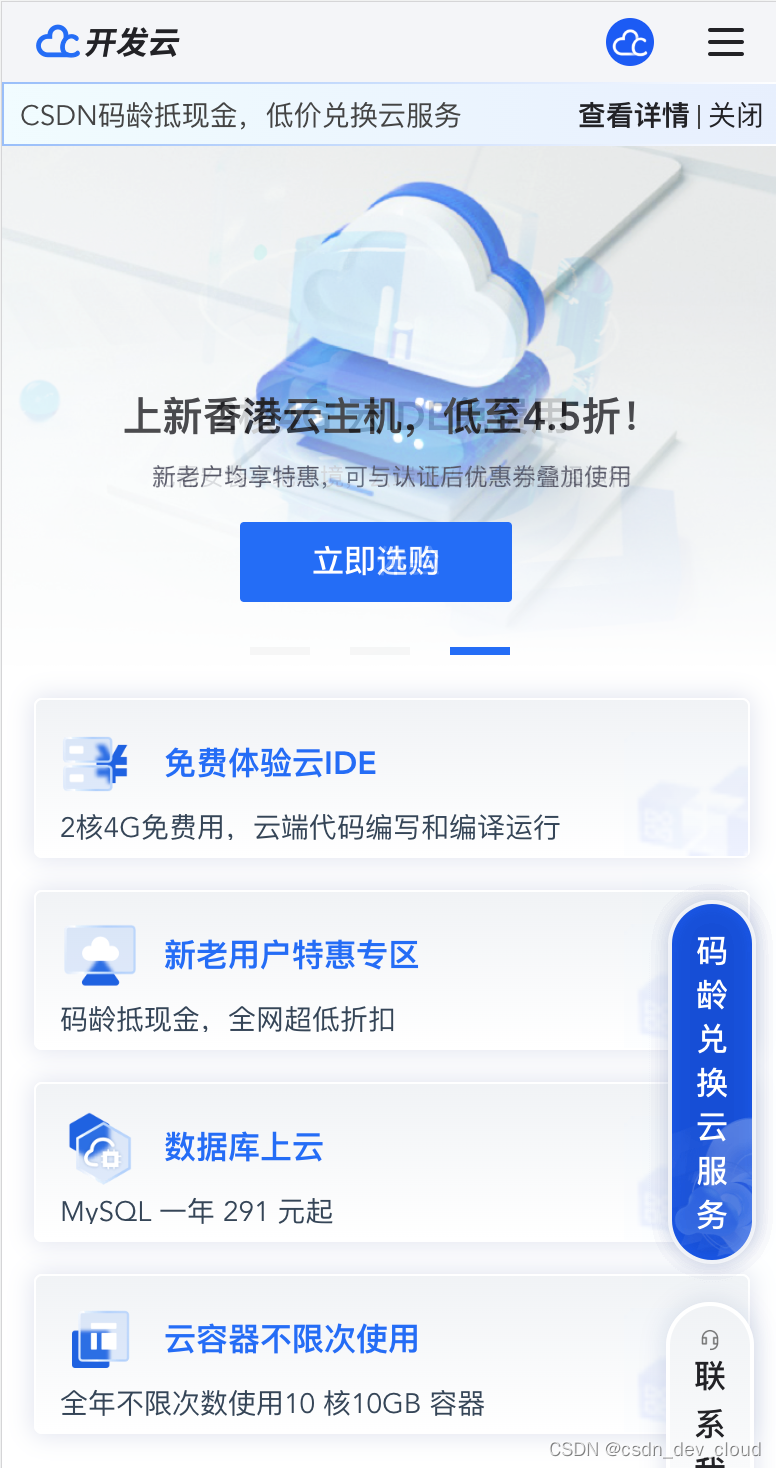Screen dimensions: 776x1468
Task: Select the first carousel indicator
Action: (x=280, y=651)
